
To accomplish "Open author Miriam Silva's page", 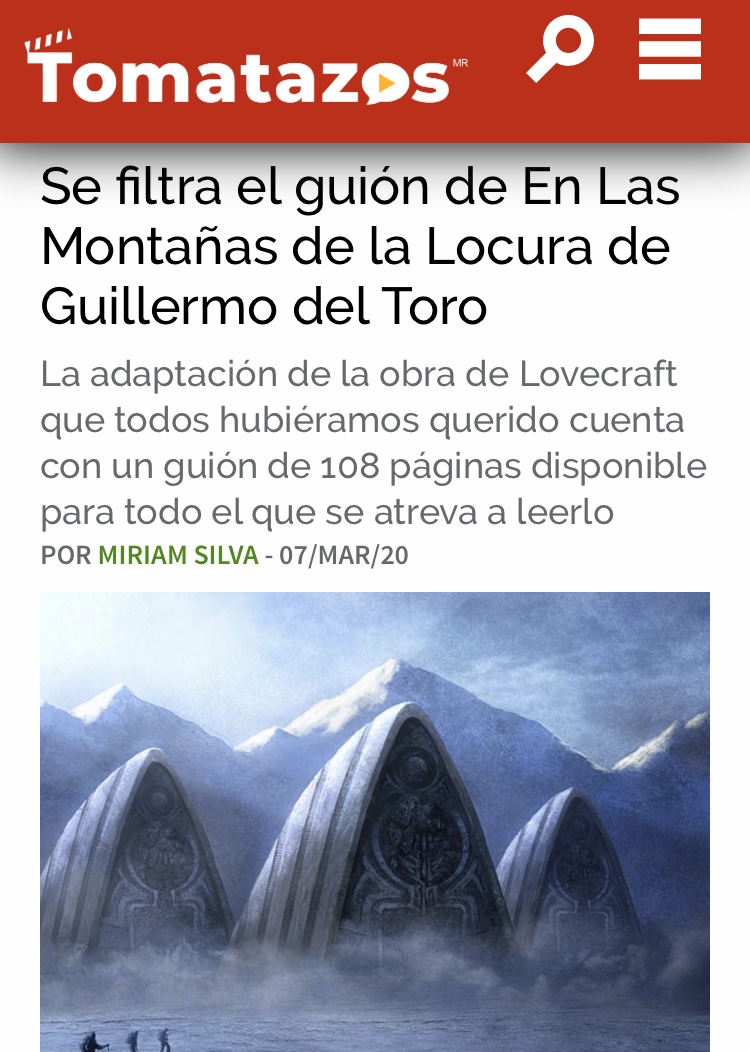I will 178,555.
